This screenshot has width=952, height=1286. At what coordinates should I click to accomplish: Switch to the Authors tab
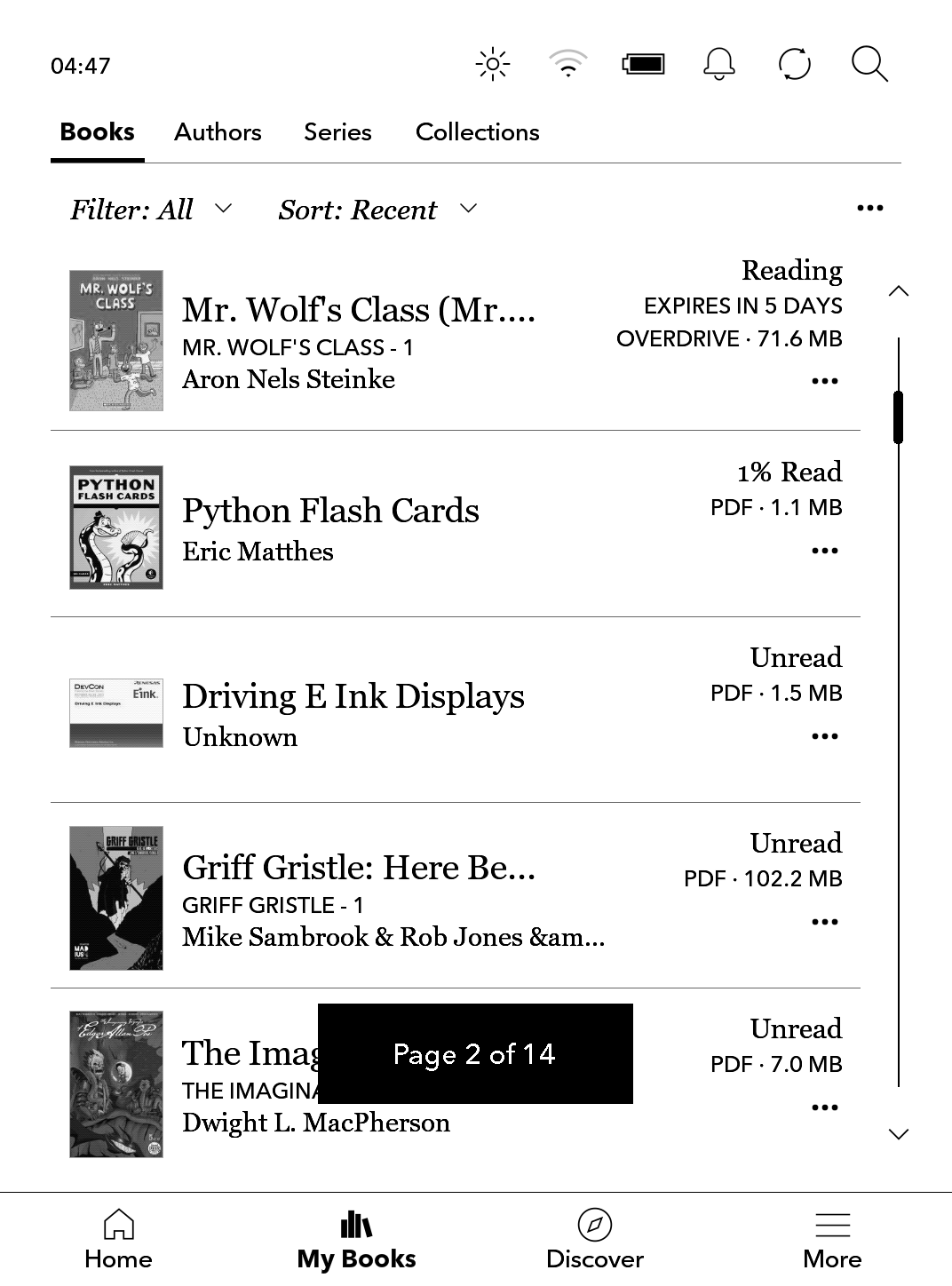218,132
